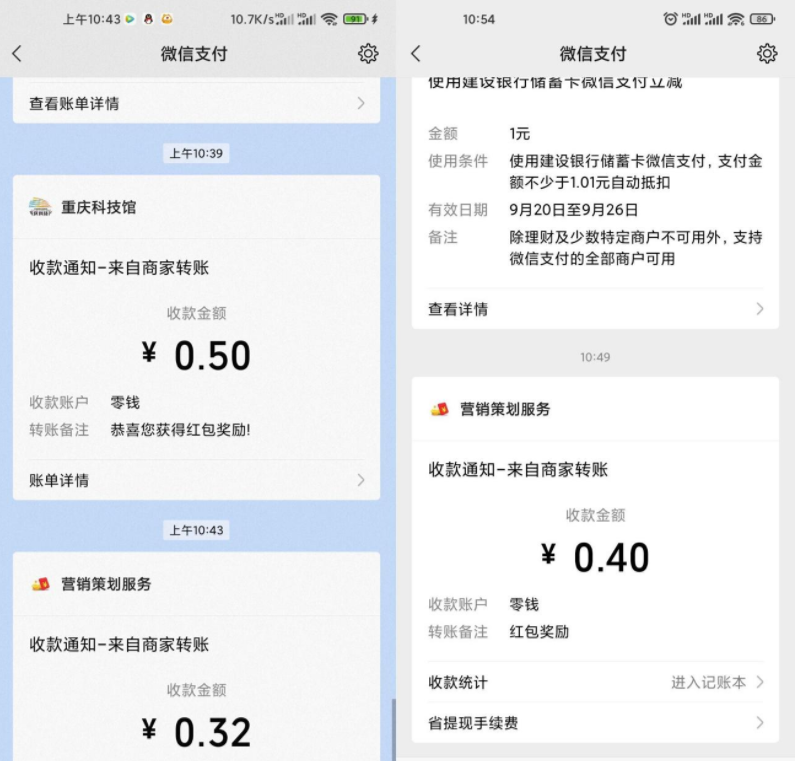Open the 重庆科技馆 ¥0.50 receipt card
796x761 pixels.
[196, 340]
